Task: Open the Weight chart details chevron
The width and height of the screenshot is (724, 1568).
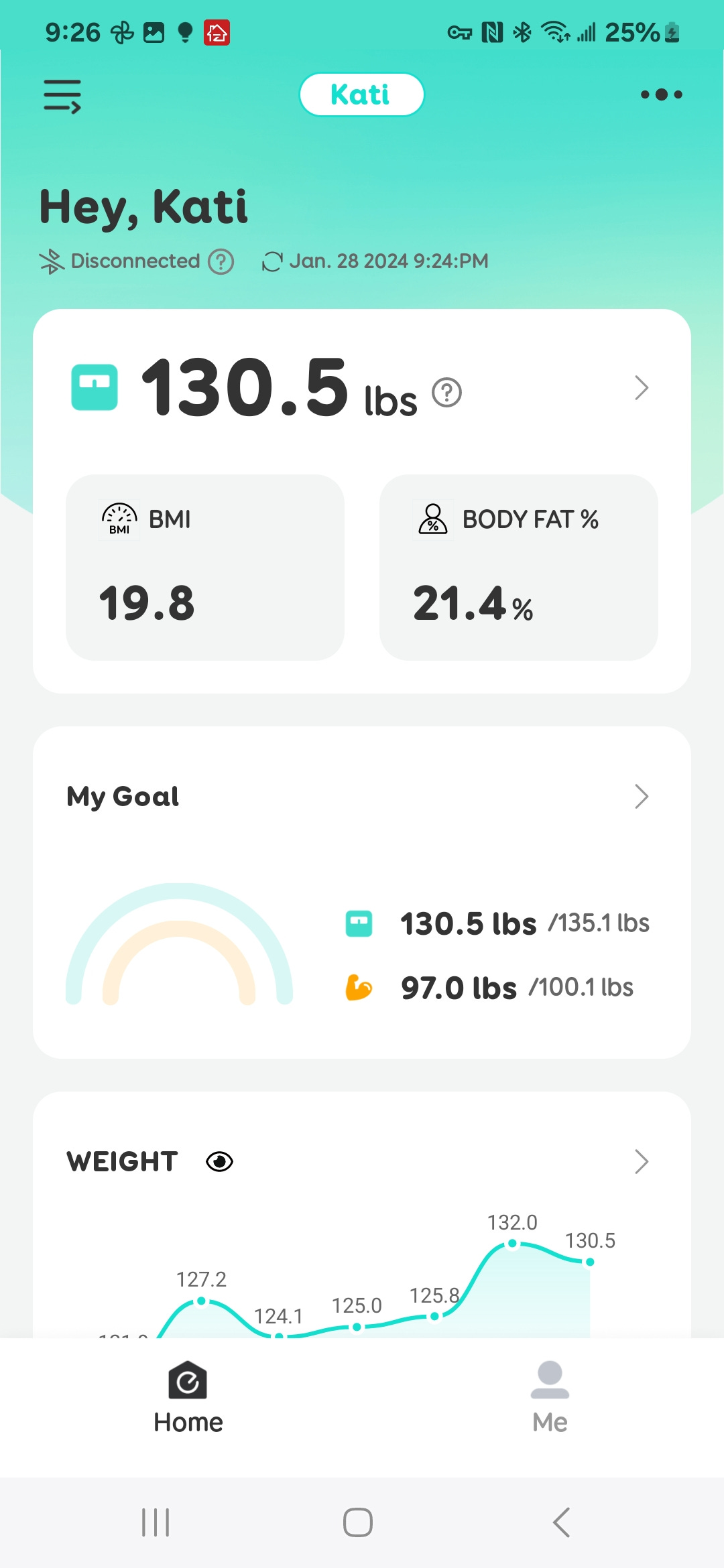Action: tap(642, 1161)
